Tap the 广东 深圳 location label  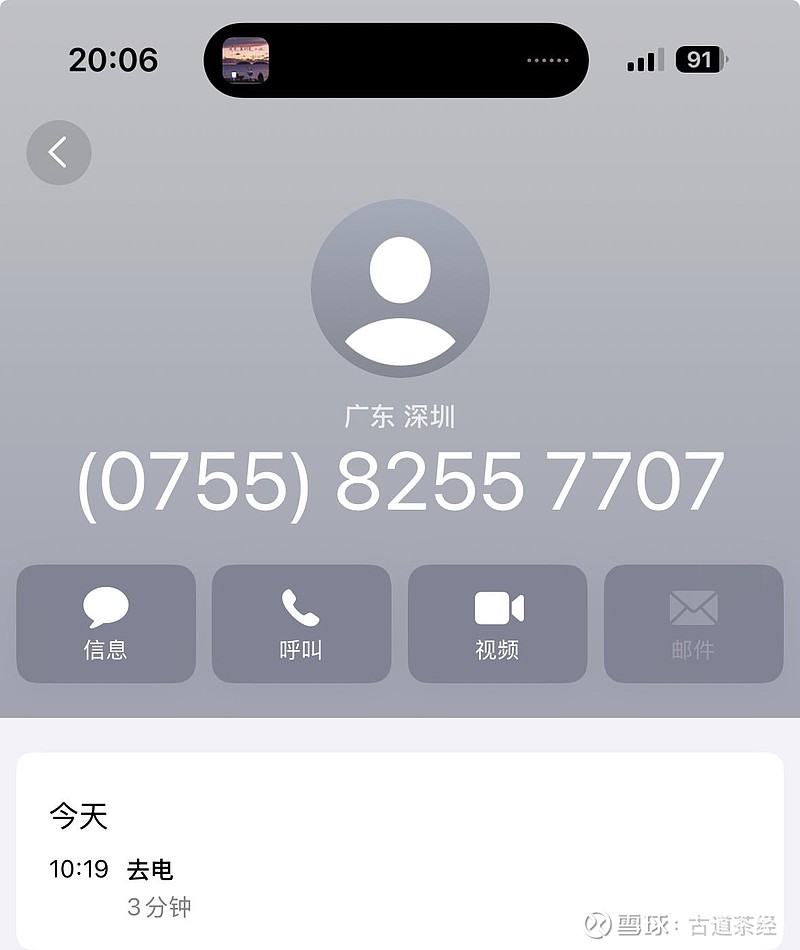click(x=400, y=417)
